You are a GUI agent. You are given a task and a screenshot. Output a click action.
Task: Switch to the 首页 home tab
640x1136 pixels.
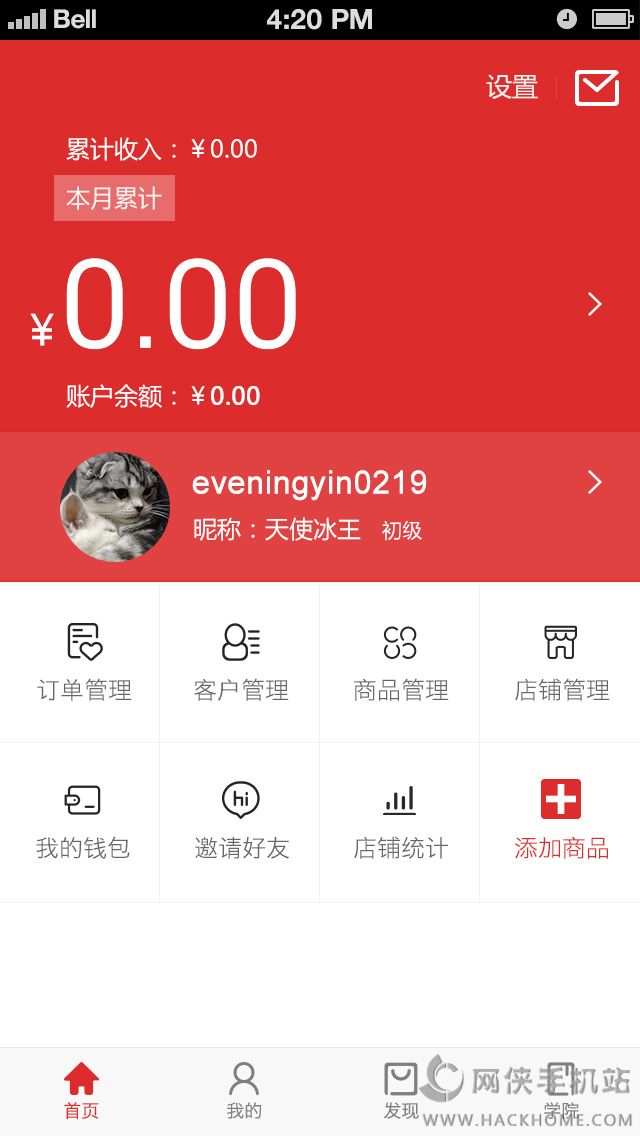pyautogui.click(x=81, y=1090)
